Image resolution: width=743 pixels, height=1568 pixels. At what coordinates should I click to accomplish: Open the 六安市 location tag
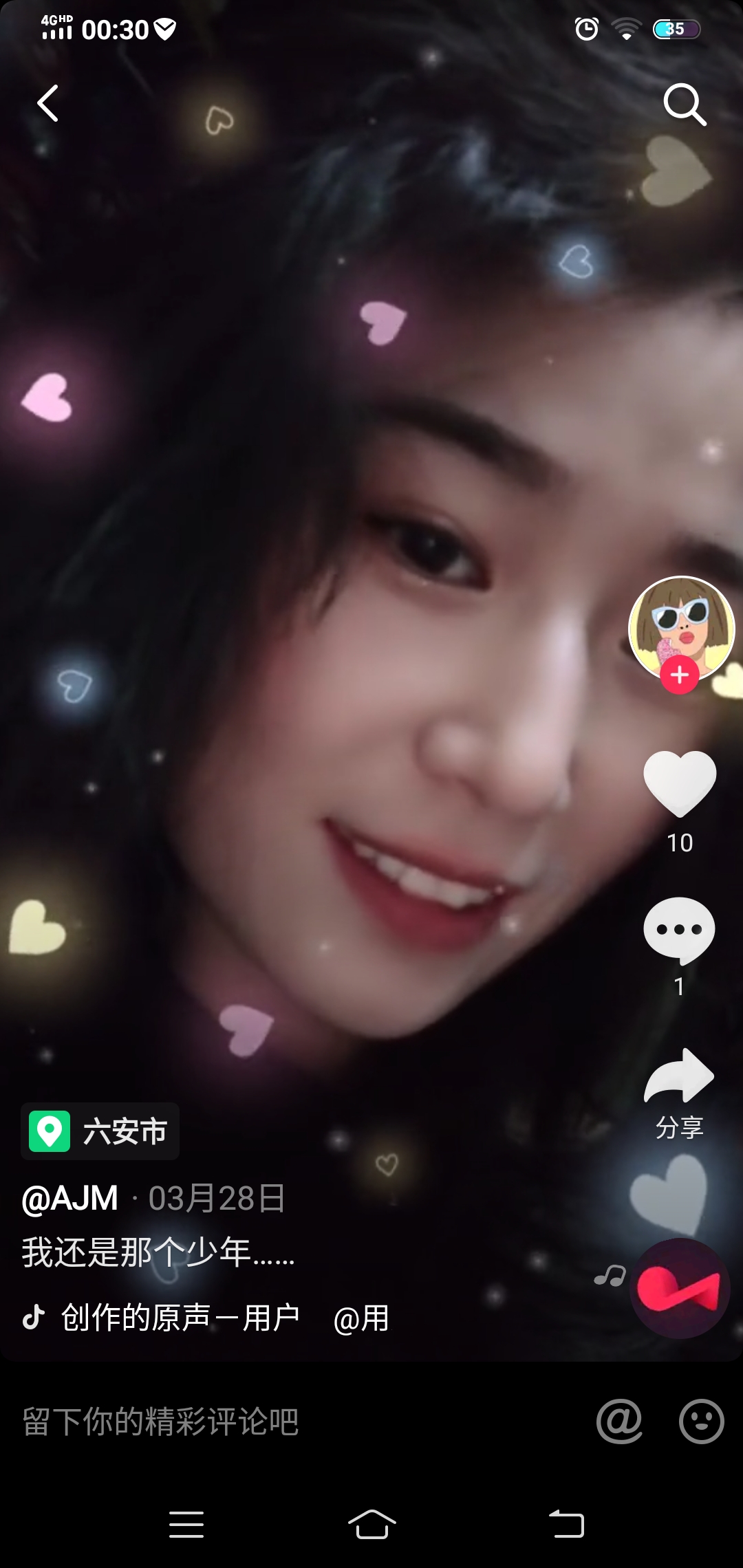click(100, 1131)
